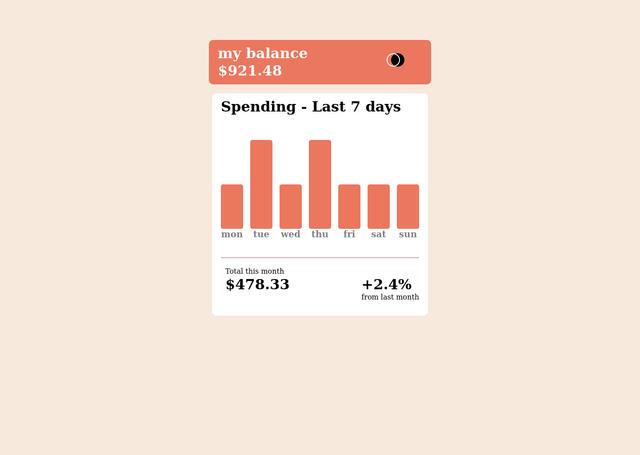640x455 pixels.
Task: Select the Monday spending bar
Action: pos(232,206)
